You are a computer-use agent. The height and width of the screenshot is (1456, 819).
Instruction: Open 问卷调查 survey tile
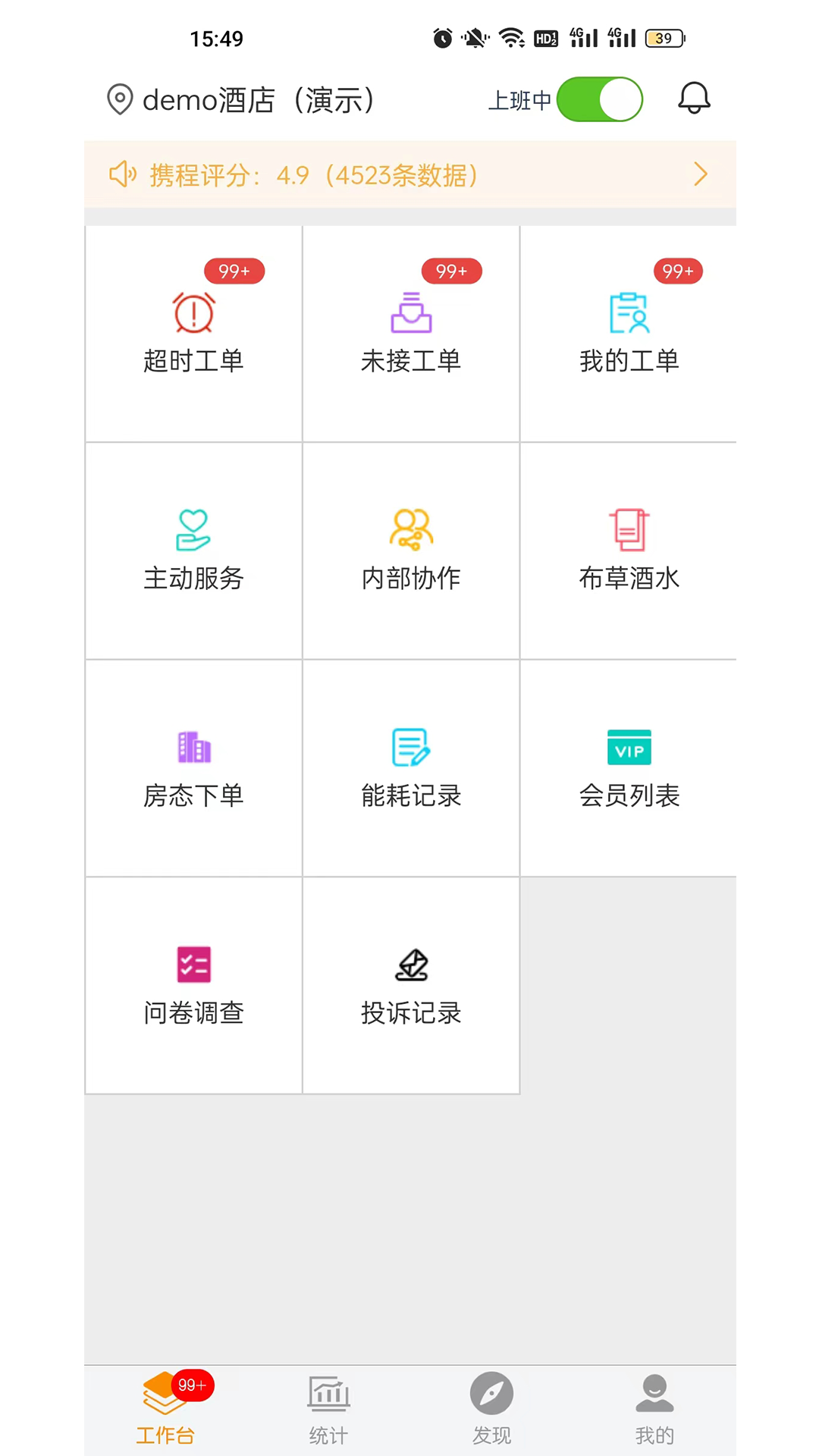194,985
